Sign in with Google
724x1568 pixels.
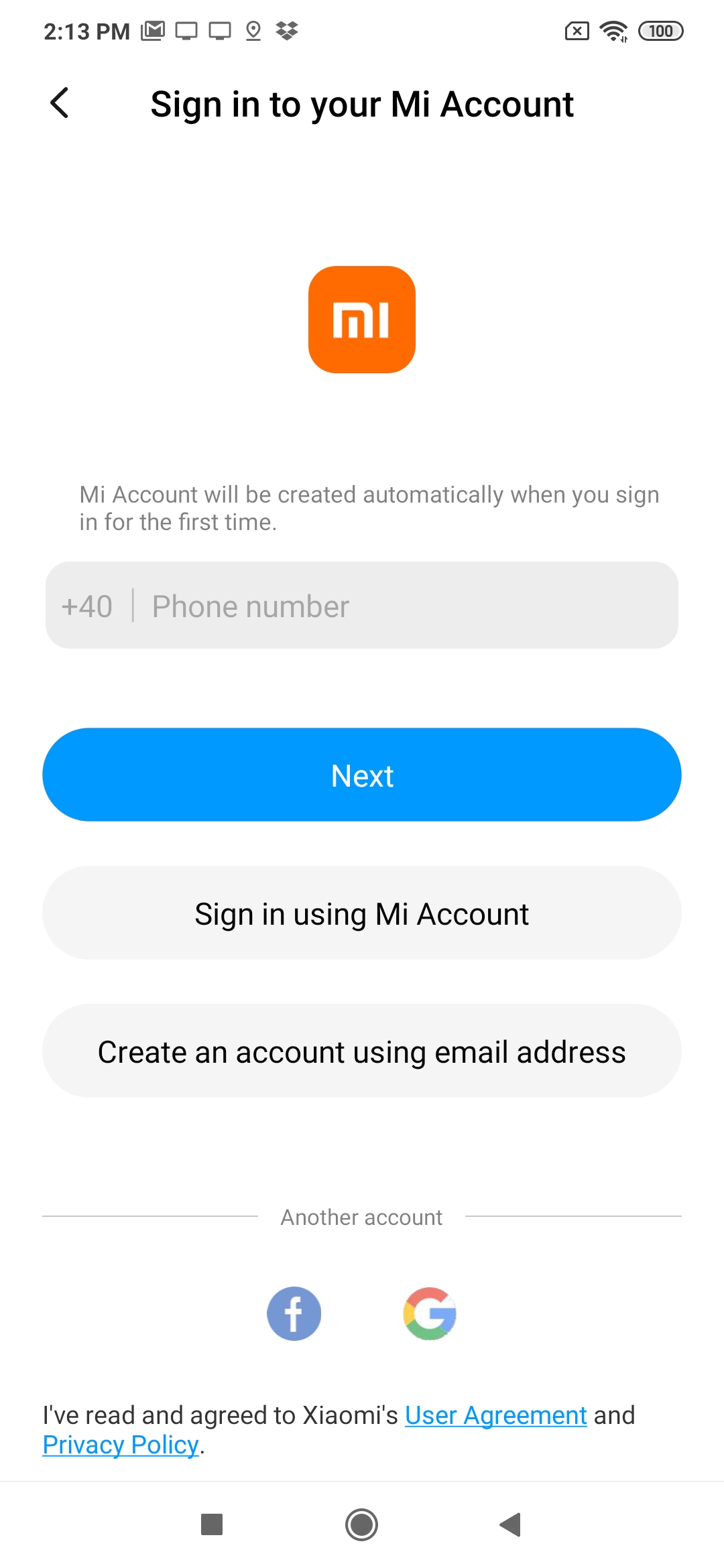pos(430,1313)
